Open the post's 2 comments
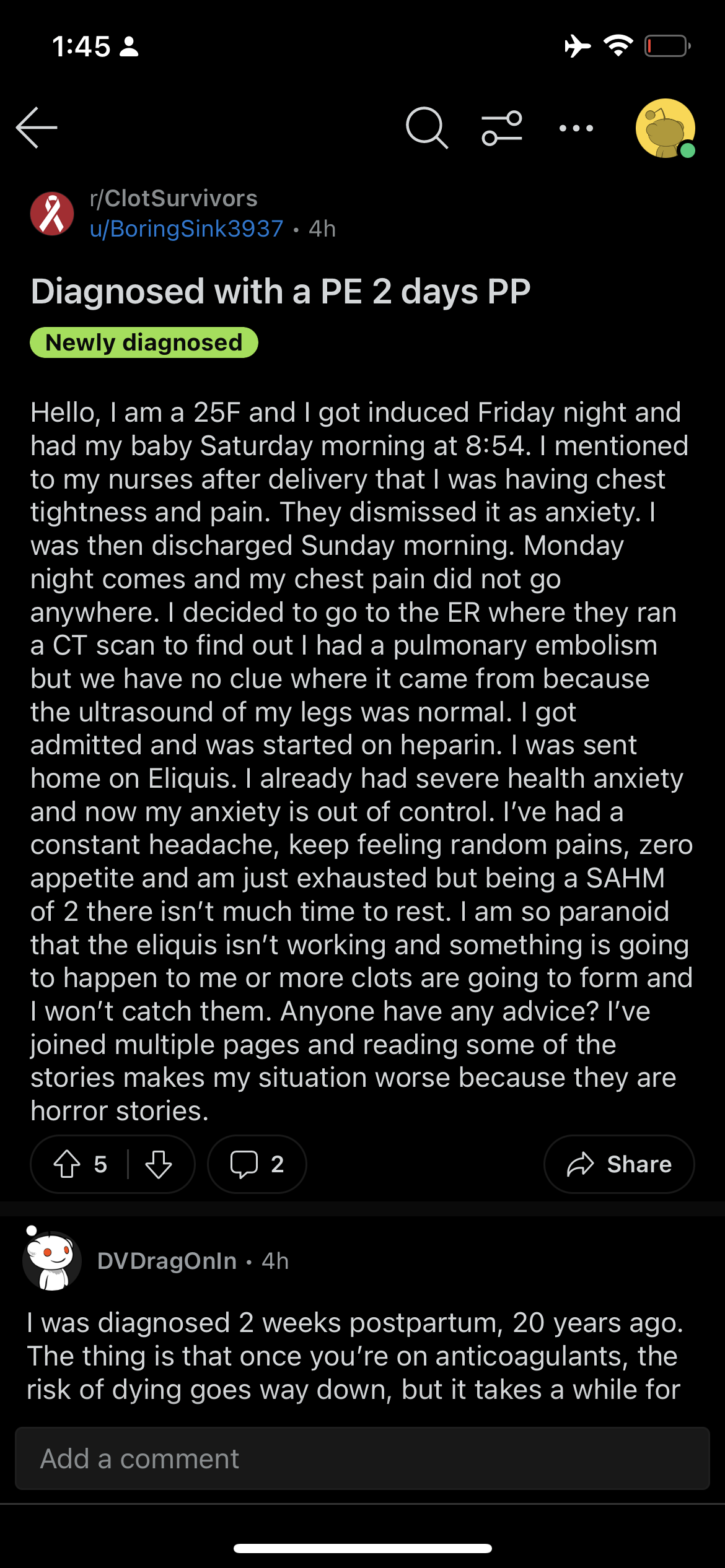This screenshot has height=1568, width=725. tap(257, 1164)
